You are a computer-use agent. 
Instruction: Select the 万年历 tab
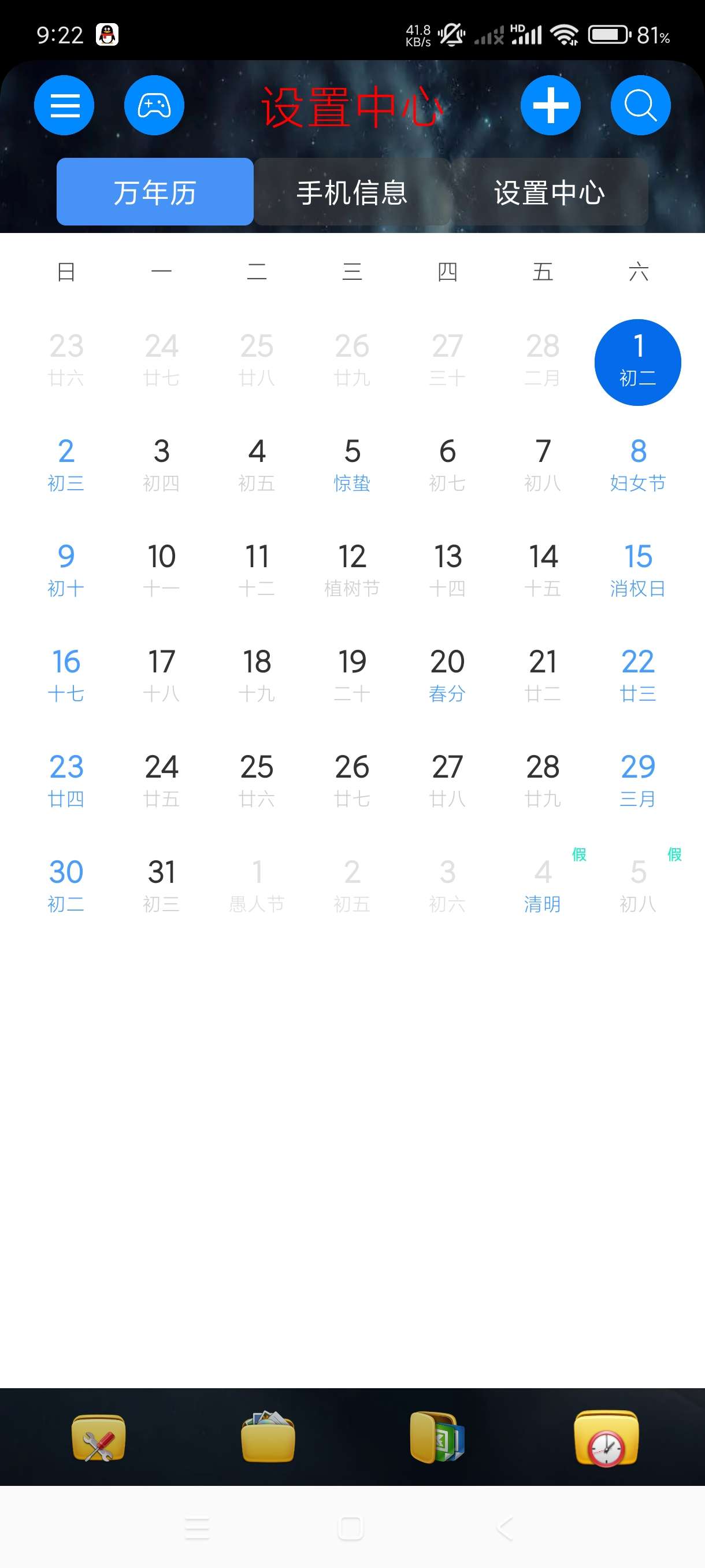tap(154, 193)
